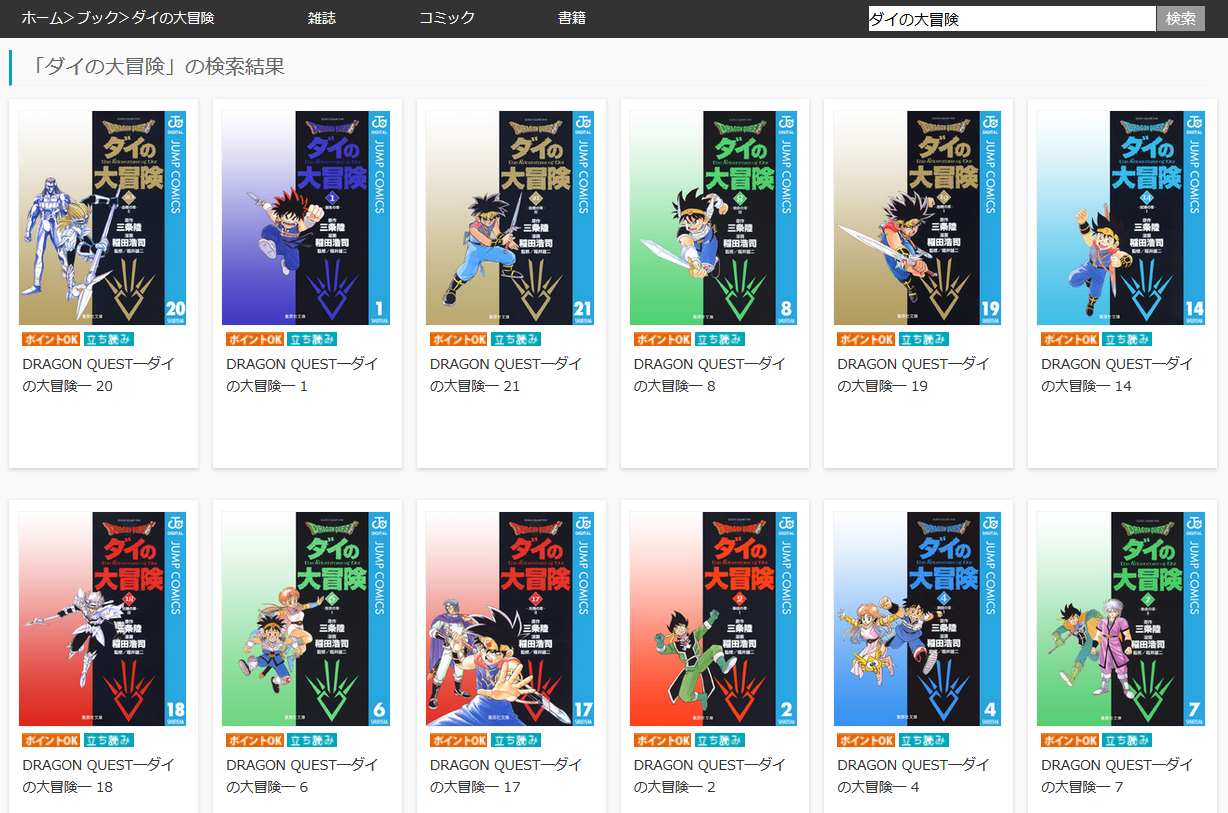The width and height of the screenshot is (1228, 813).
Task: Open the ダイの大冒険 volume 6 card
Action: (307, 619)
